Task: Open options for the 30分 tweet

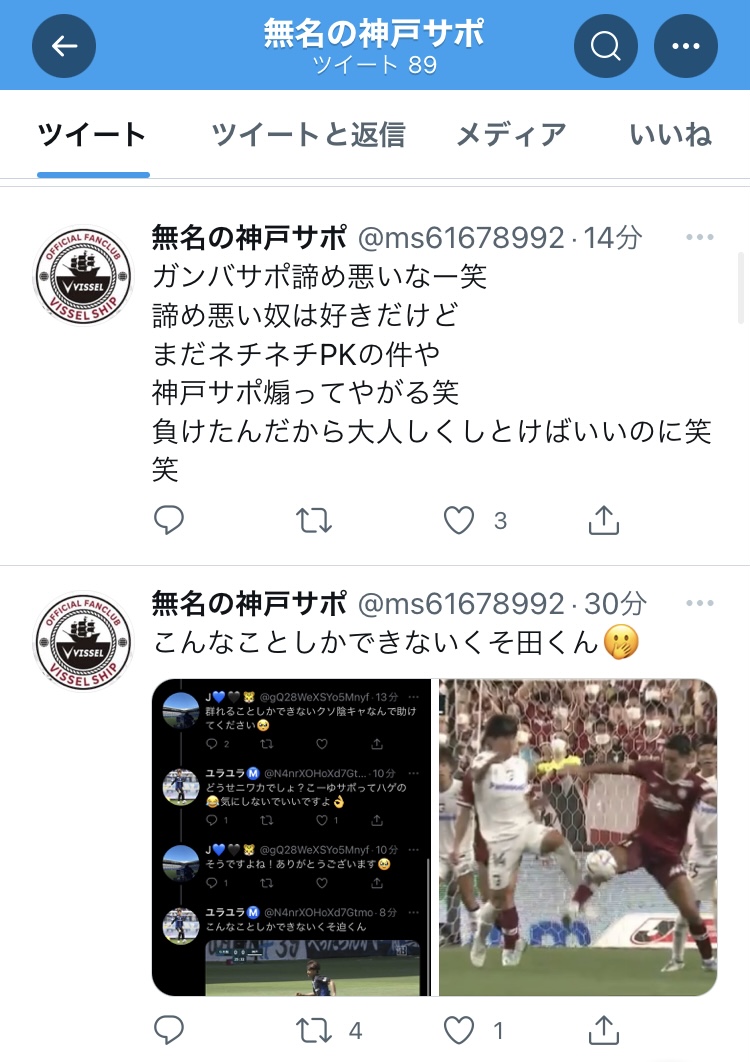Action: click(x=700, y=604)
